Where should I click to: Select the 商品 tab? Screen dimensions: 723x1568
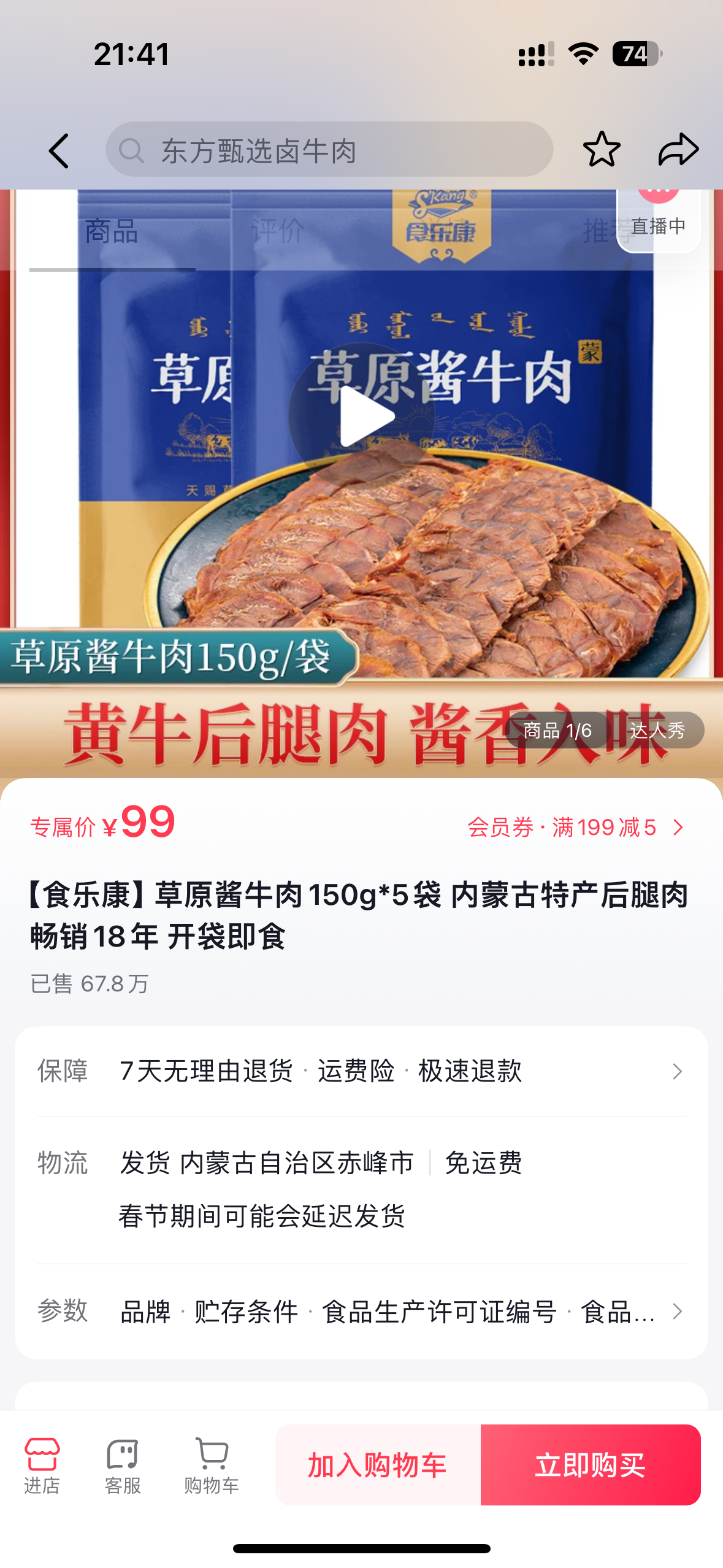[x=112, y=232]
